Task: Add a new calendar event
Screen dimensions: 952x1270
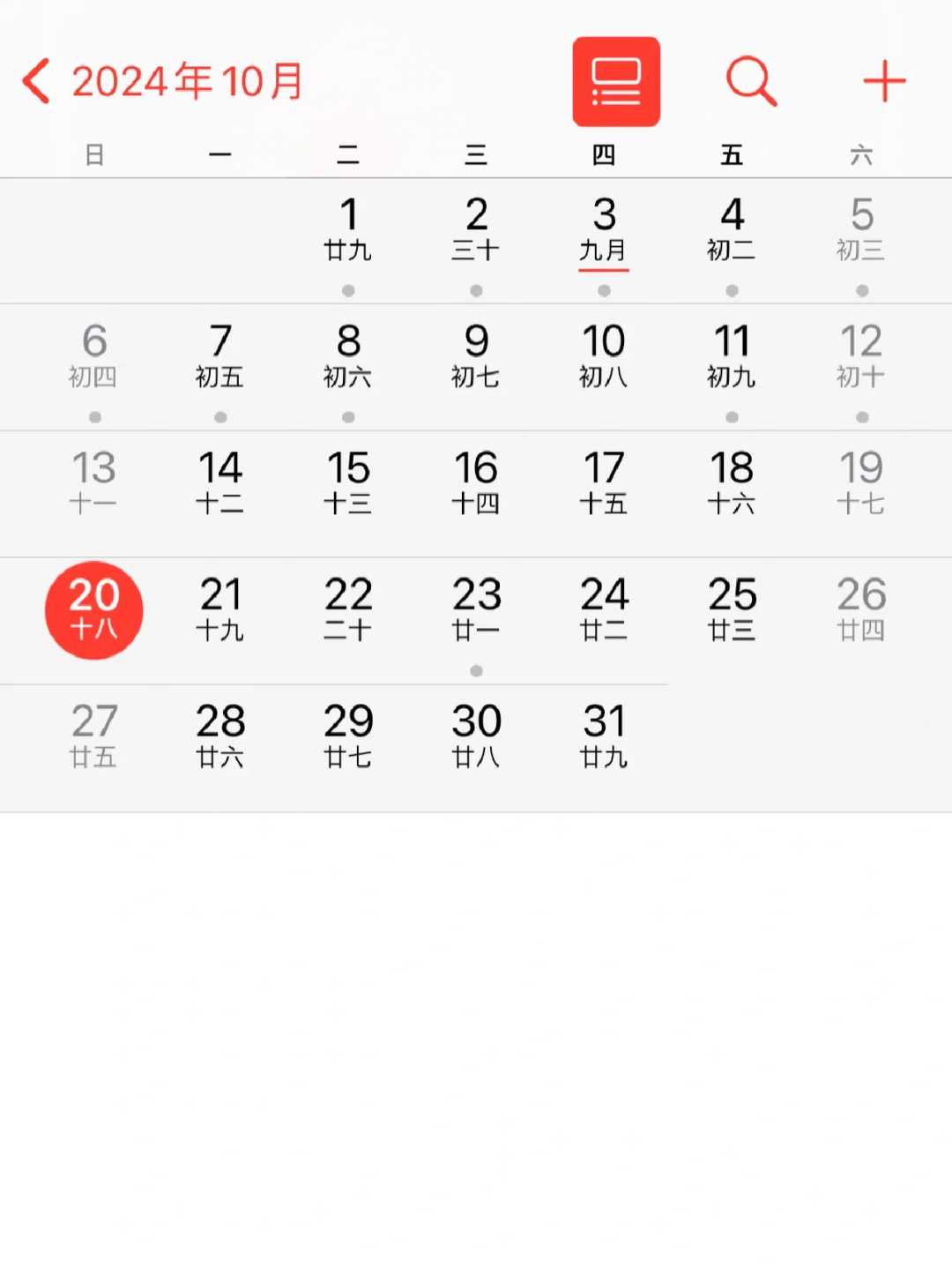Action: pyautogui.click(x=884, y=81)
